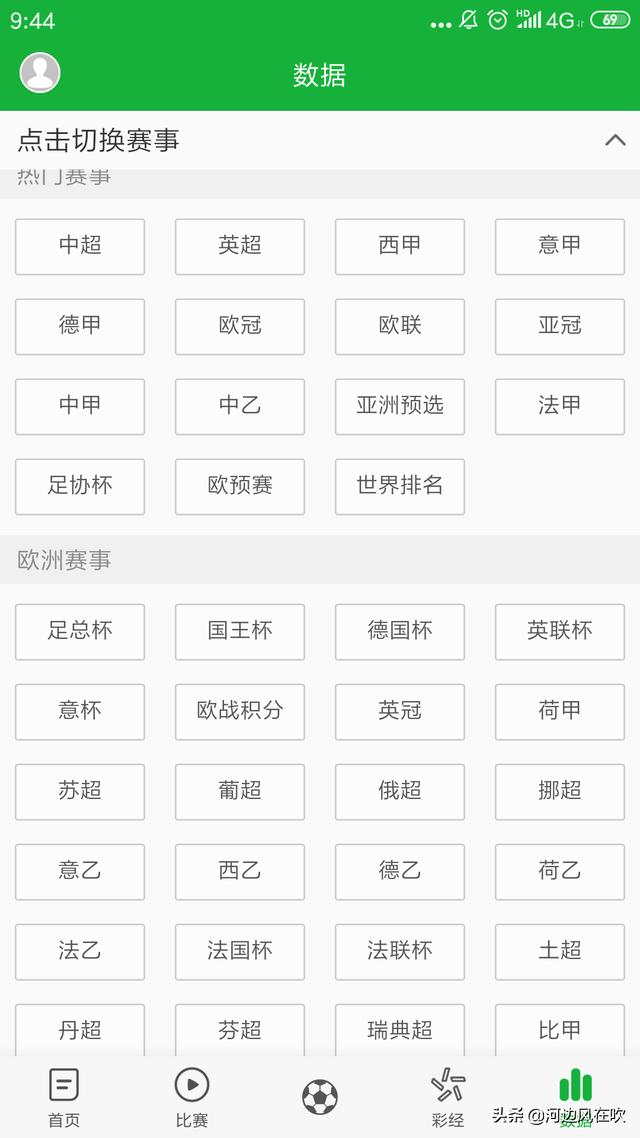640x1138 pixels.
Task: View 世界排名 rankings
Action: 400,486
